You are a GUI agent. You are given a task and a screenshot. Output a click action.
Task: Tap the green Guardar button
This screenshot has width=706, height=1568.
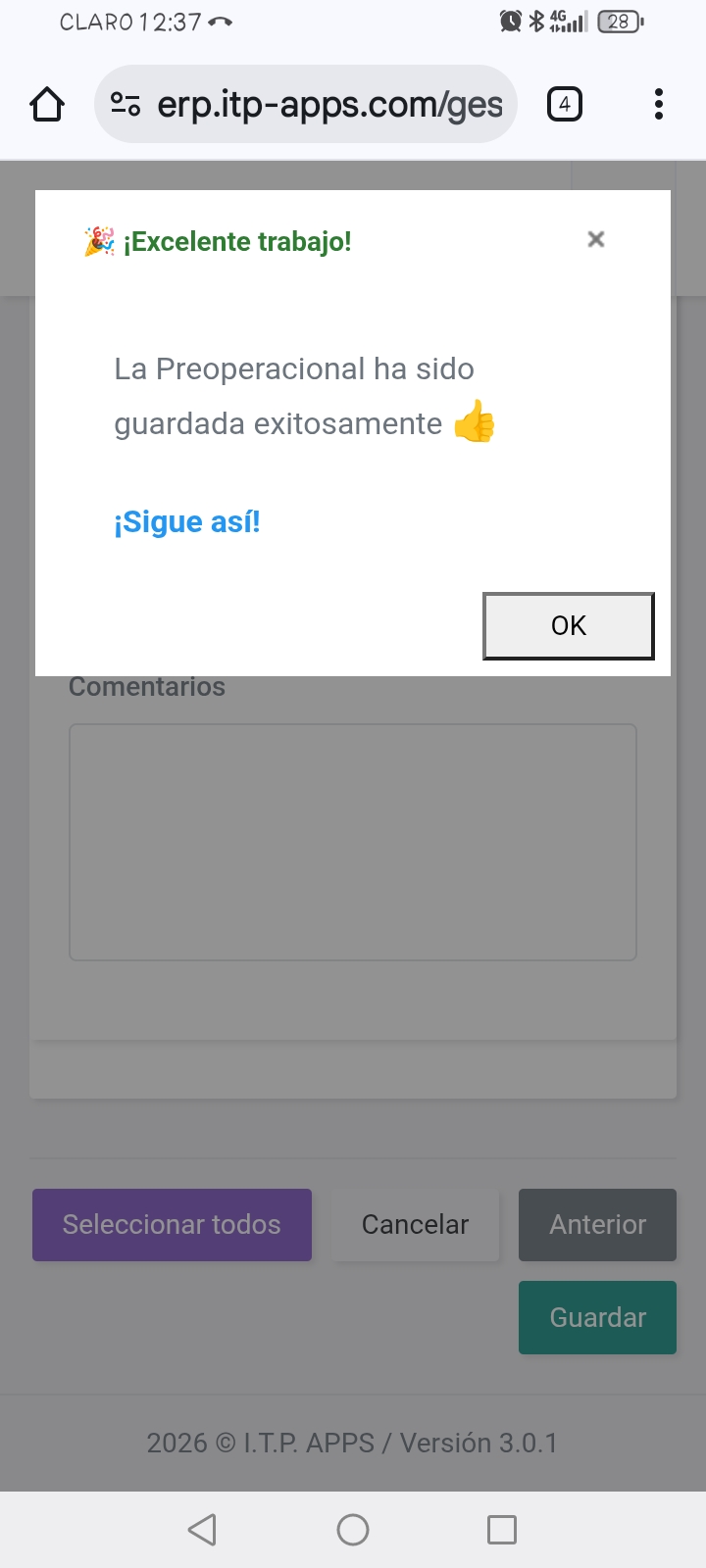[x=597, y=1317]
